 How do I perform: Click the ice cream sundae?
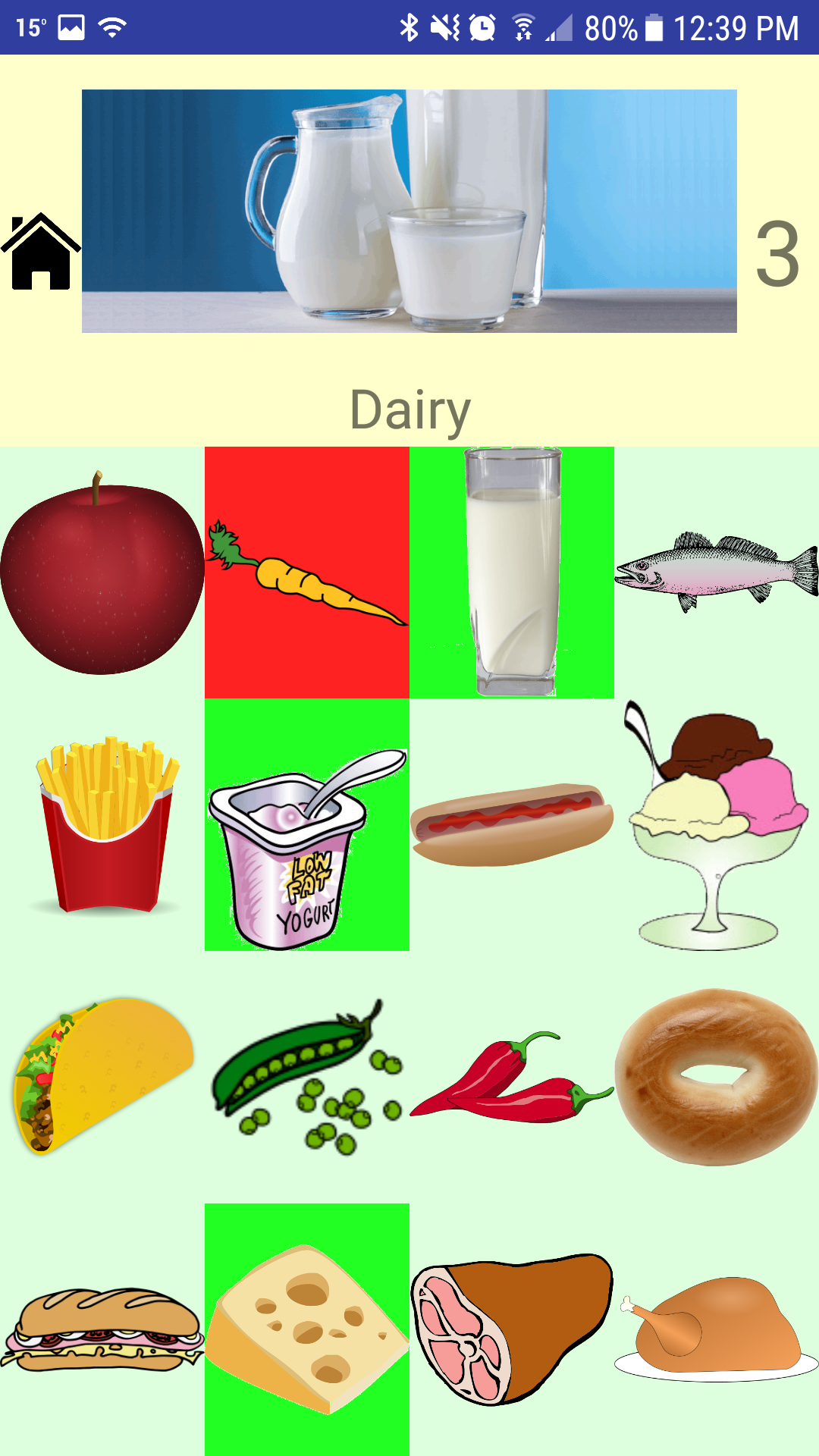coord(717,827)
